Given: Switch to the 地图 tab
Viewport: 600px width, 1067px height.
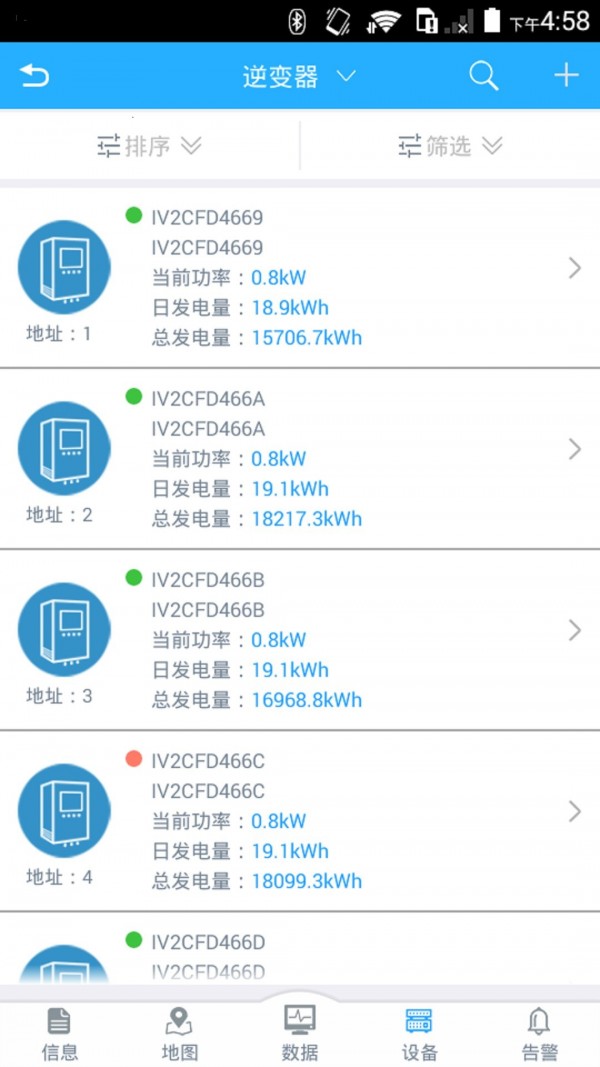Looking at the screenshot, I should tap(179, 1034).
